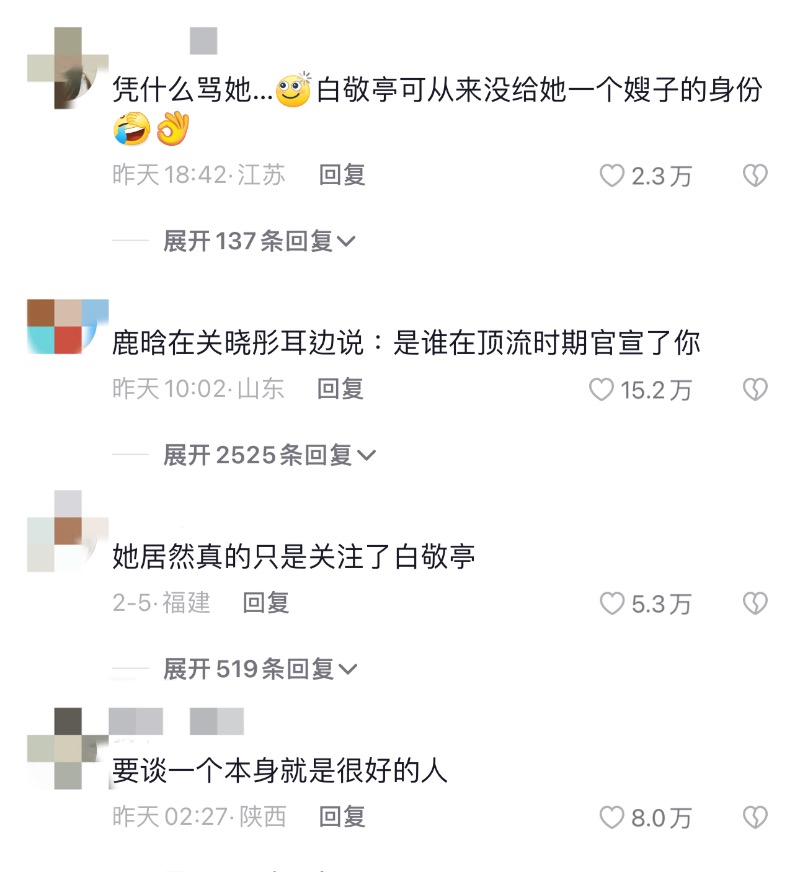Like the comment with 2.3万 likes
Screen dimensions: 800x872
click(x=612, y=176)
